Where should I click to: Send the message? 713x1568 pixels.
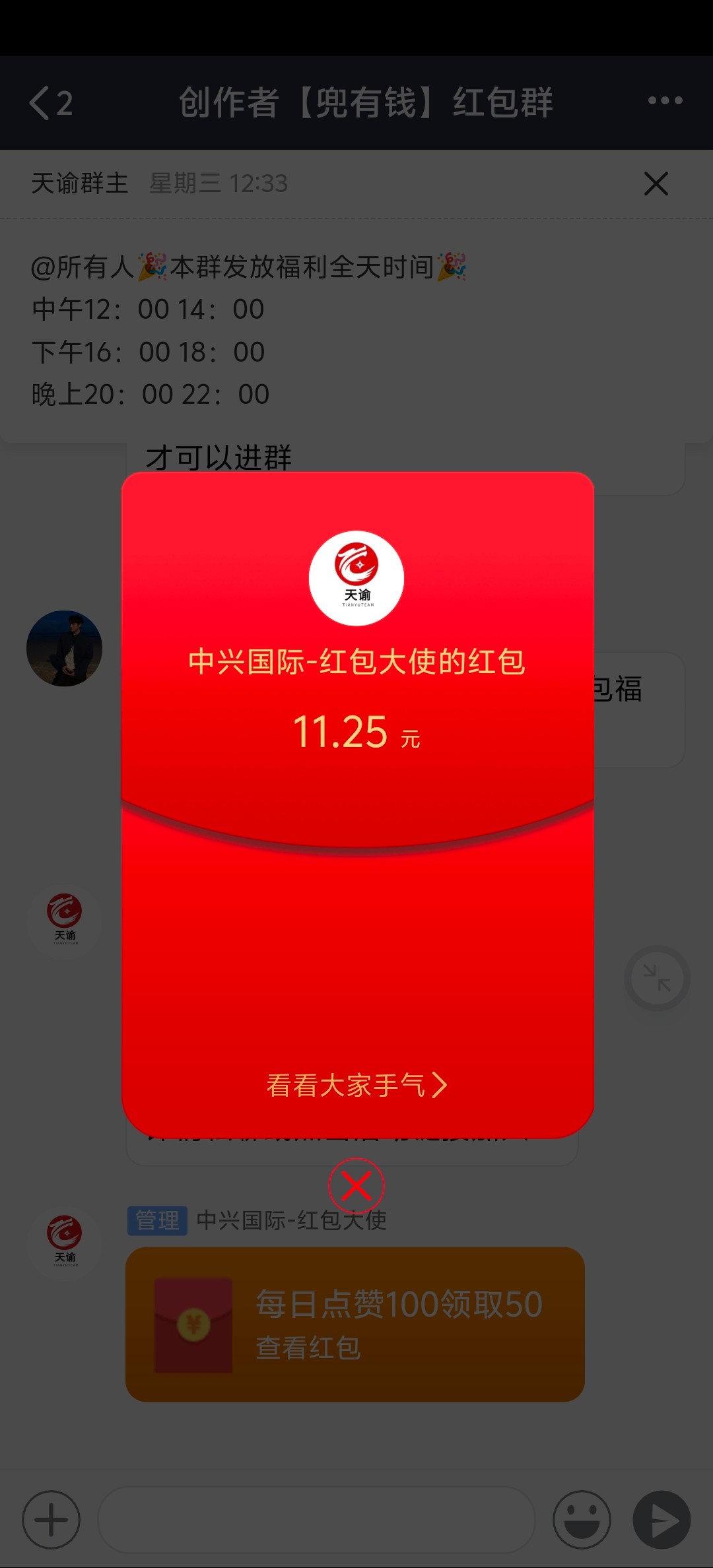[x=662, y=1520]
